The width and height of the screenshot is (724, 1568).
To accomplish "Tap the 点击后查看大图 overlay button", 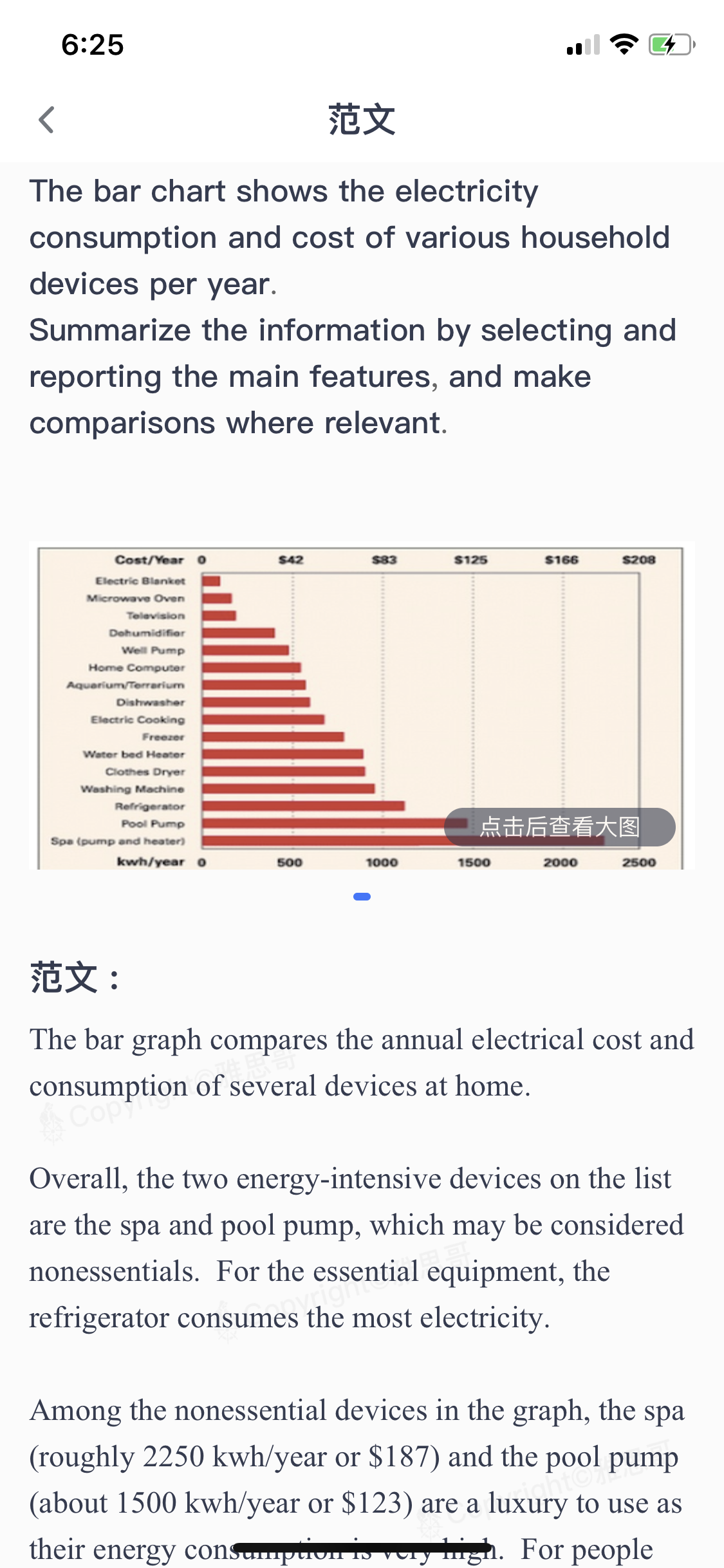I will [x=559, y=826].
